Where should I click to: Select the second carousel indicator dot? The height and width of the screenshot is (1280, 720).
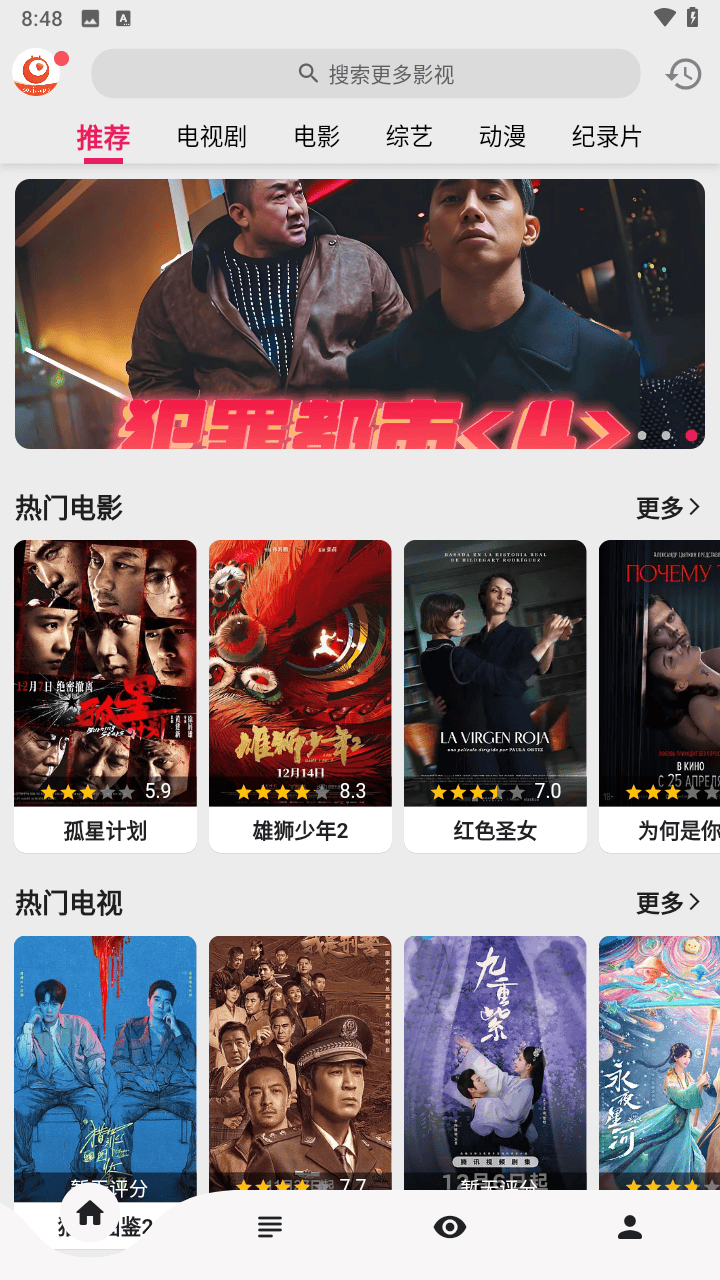click(665, 435)
